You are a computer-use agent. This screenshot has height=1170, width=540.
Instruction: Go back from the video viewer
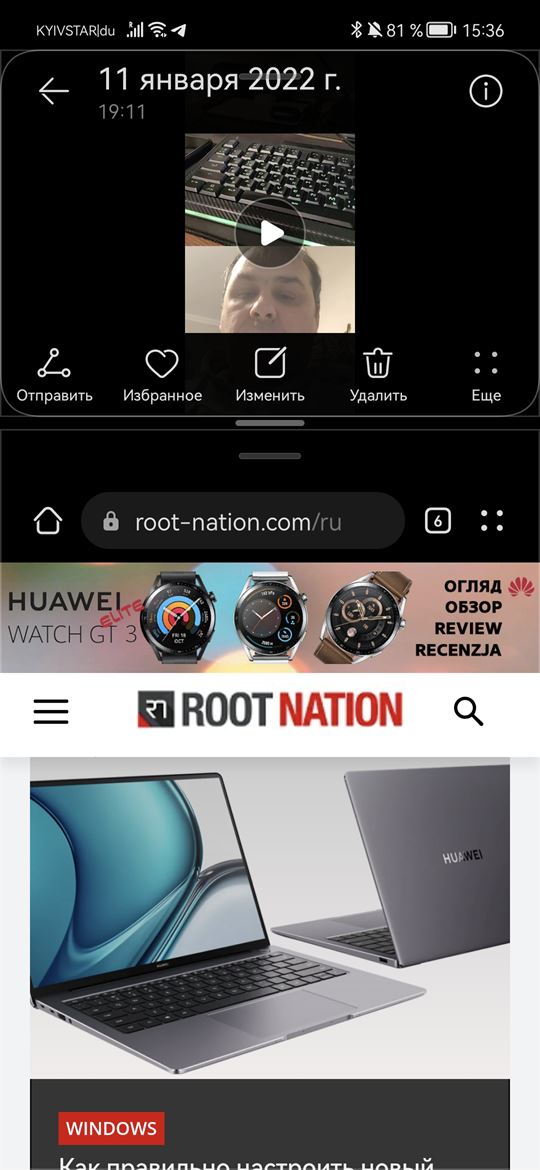(x=54, y=91)
